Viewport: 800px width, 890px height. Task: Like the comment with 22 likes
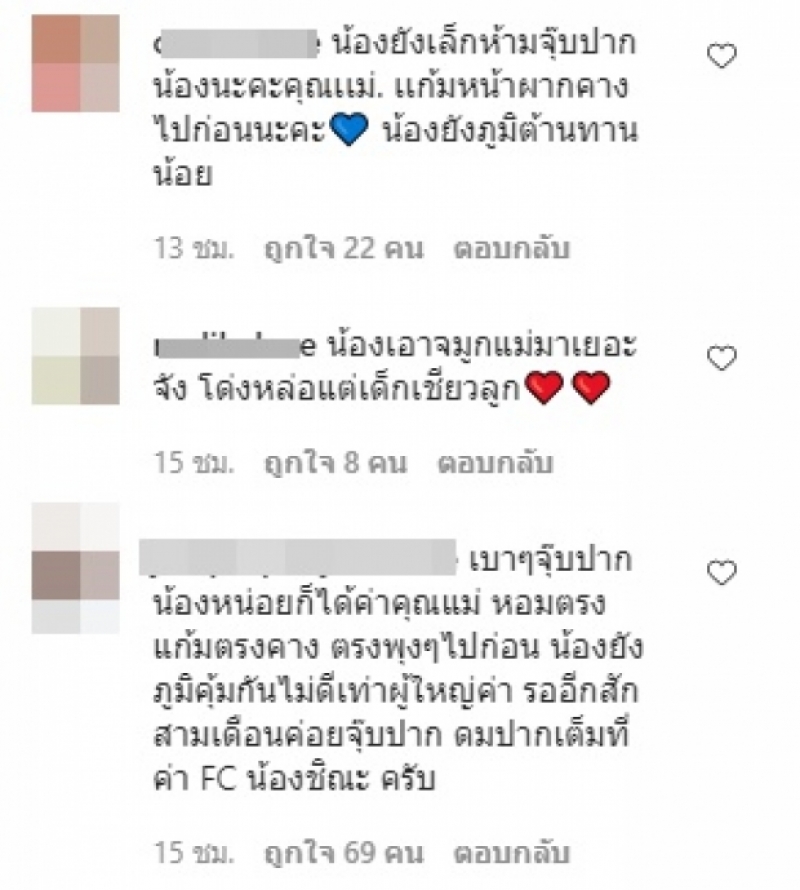[721, 57]
